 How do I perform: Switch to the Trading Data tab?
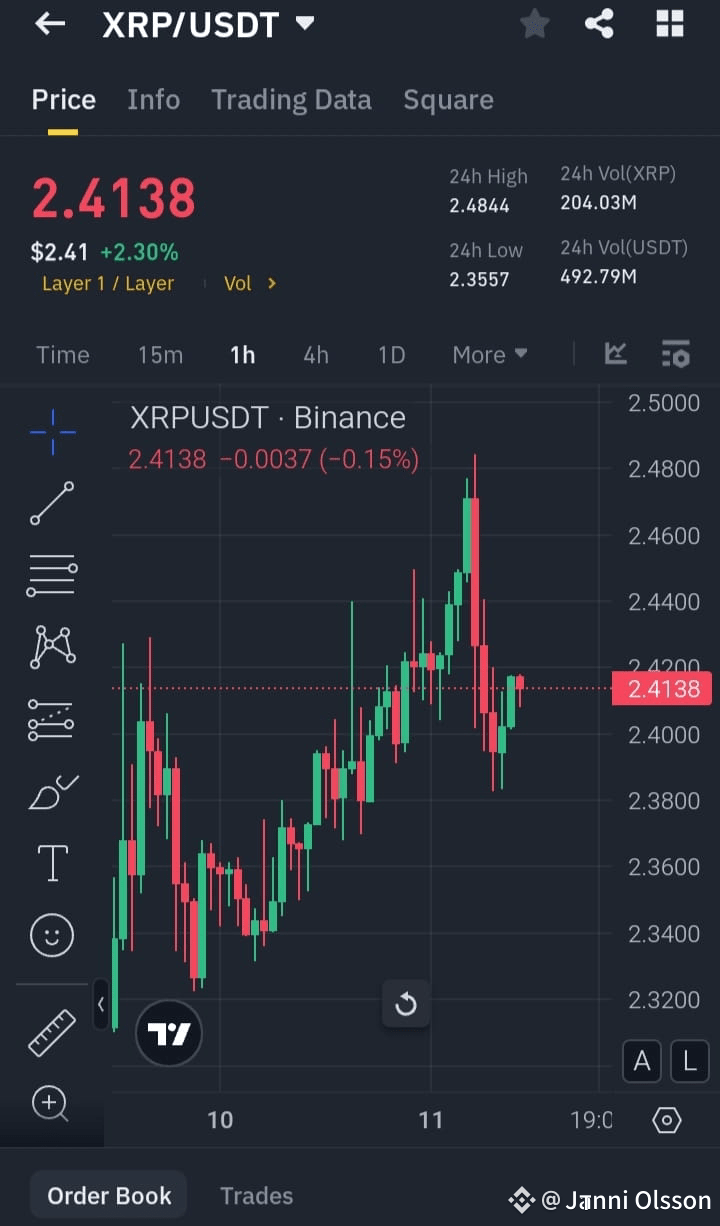(x=291, y=99)
